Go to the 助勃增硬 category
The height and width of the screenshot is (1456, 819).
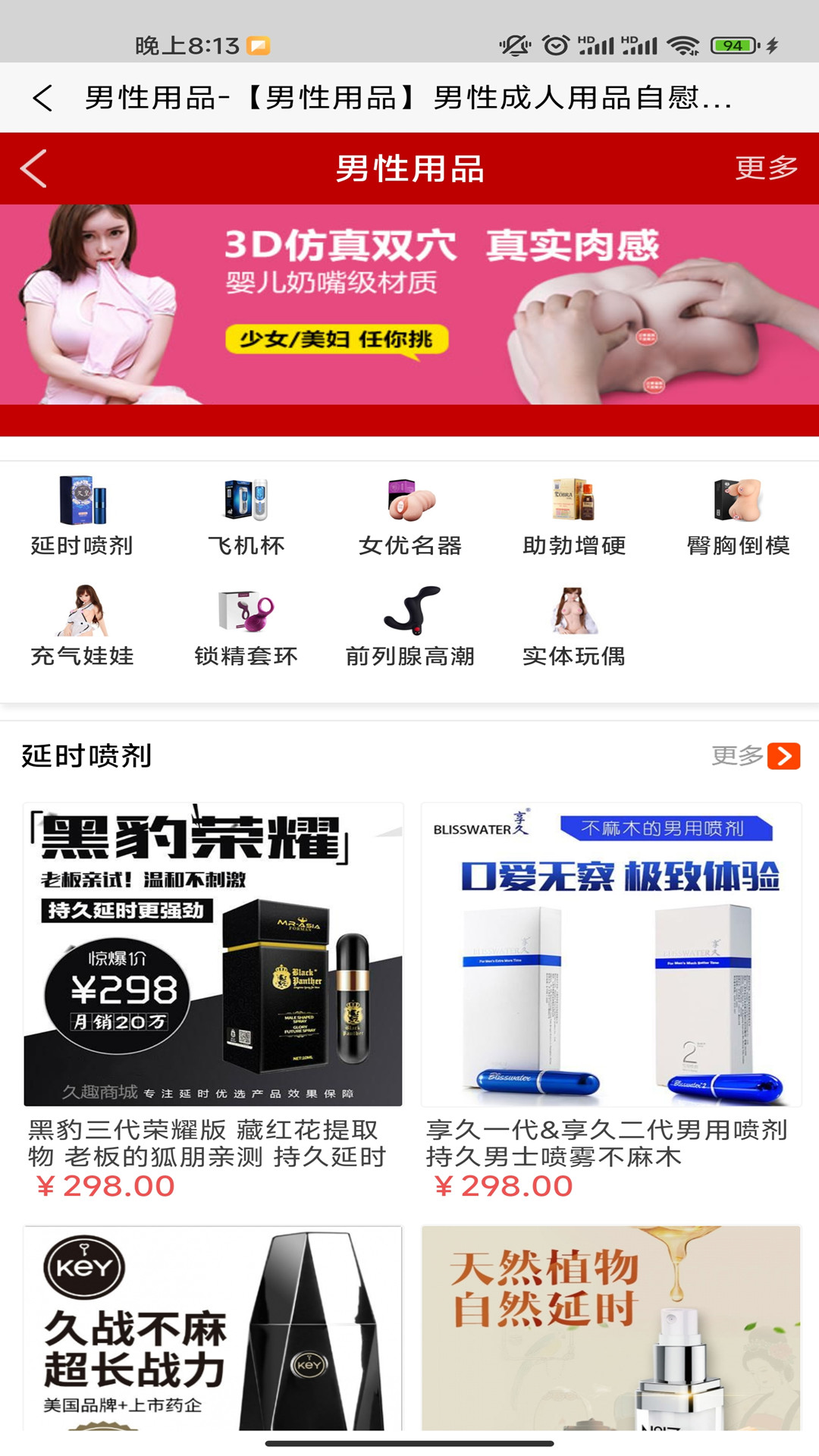pyautogui.click(x=574, y=517)
